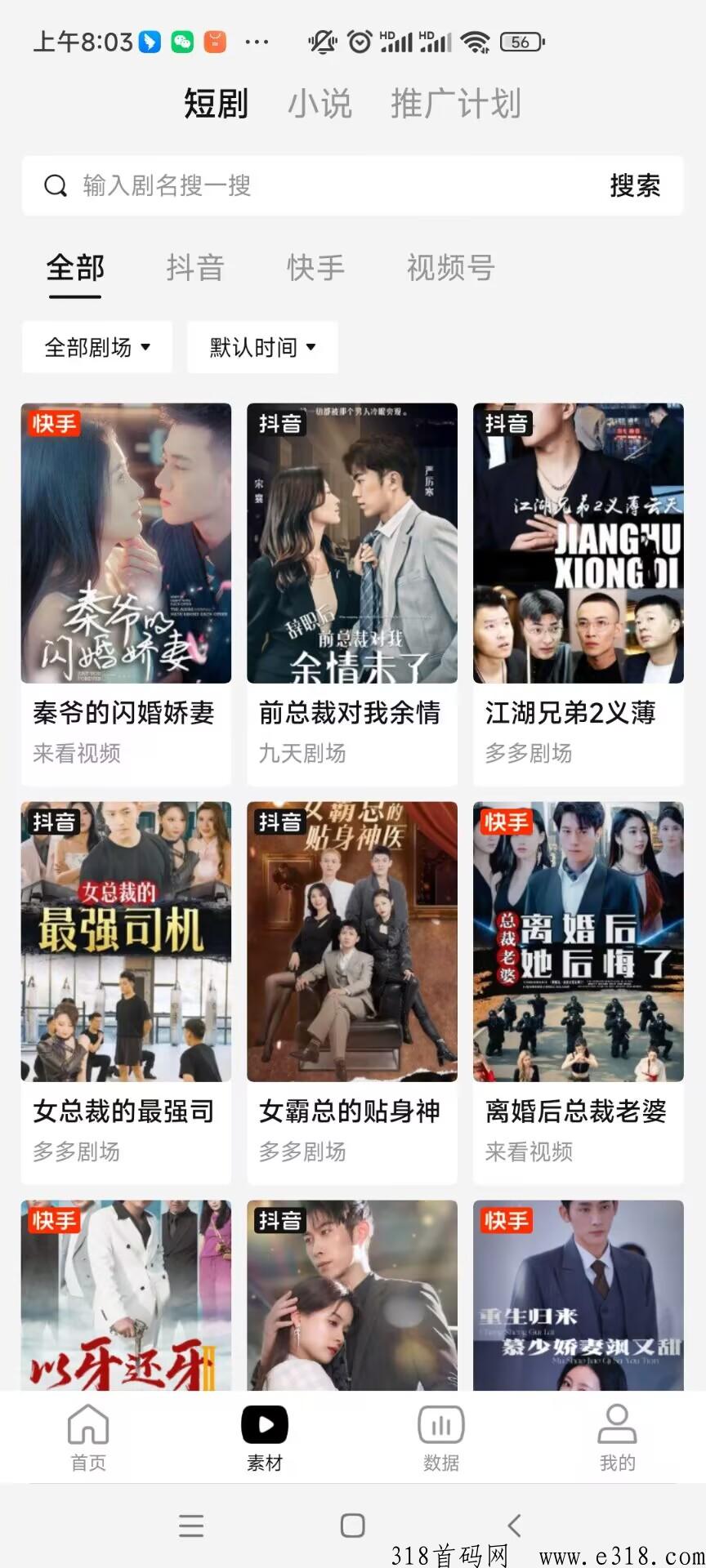Open the 秦爷的闪婚娇妻 drama thumbnail

click(x=125, y=542)
